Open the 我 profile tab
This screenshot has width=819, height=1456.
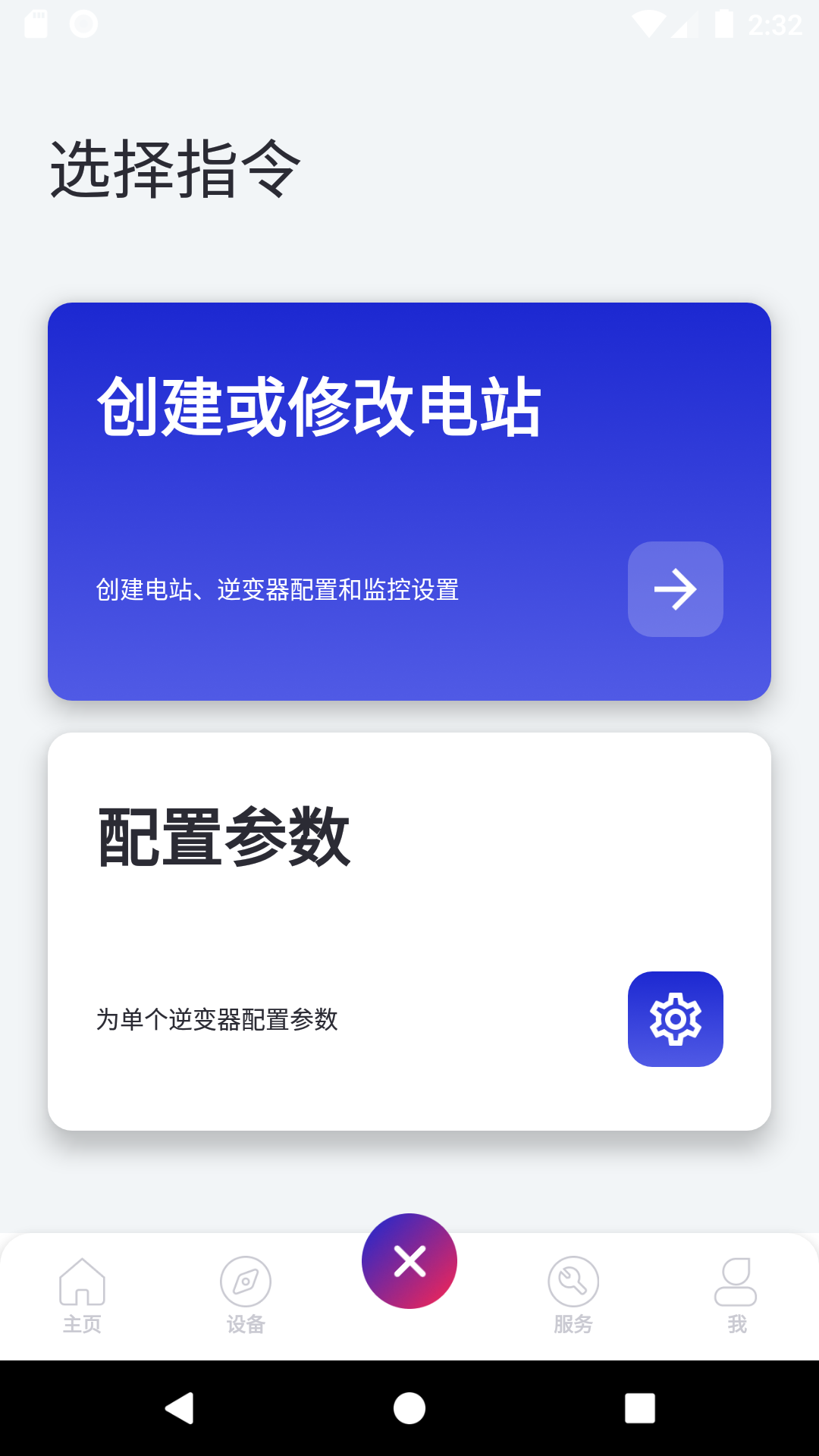click(x=736, y=1297)
